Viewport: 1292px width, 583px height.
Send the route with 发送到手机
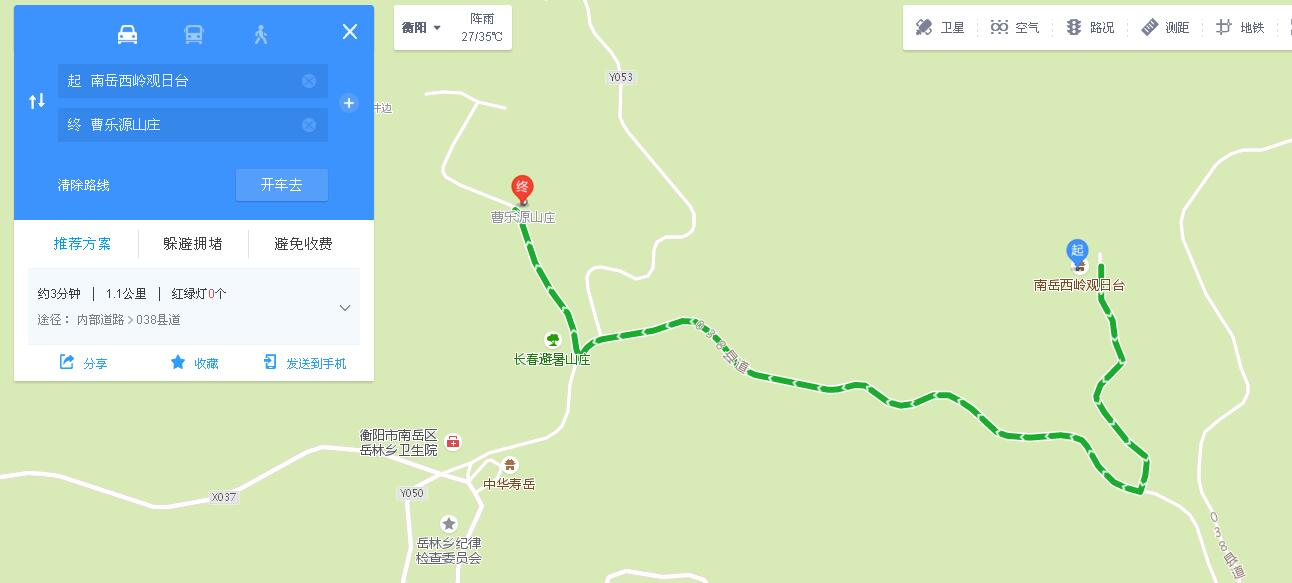pyautogui.click(x=305, y=363)
